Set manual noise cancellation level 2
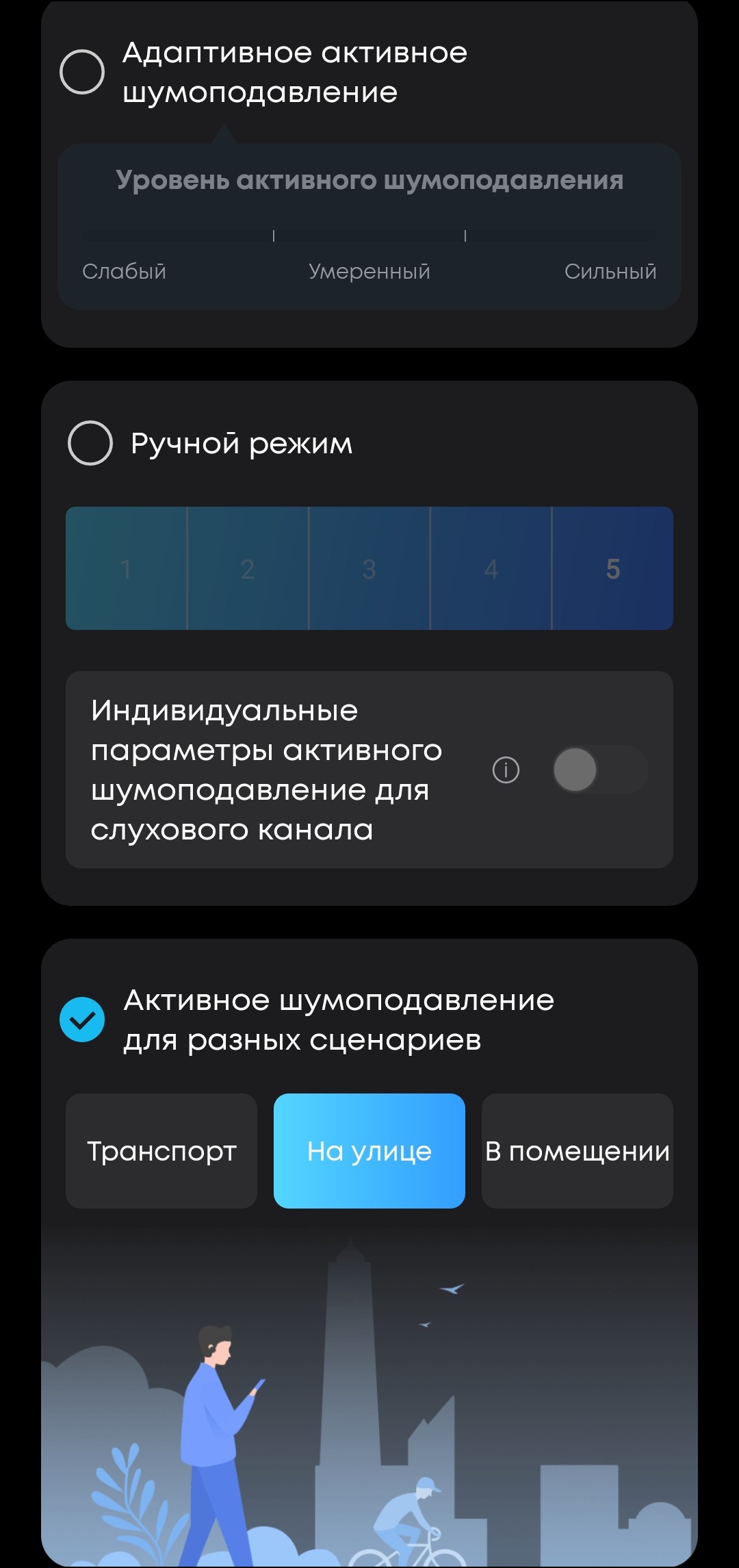 tap(248, 568)
